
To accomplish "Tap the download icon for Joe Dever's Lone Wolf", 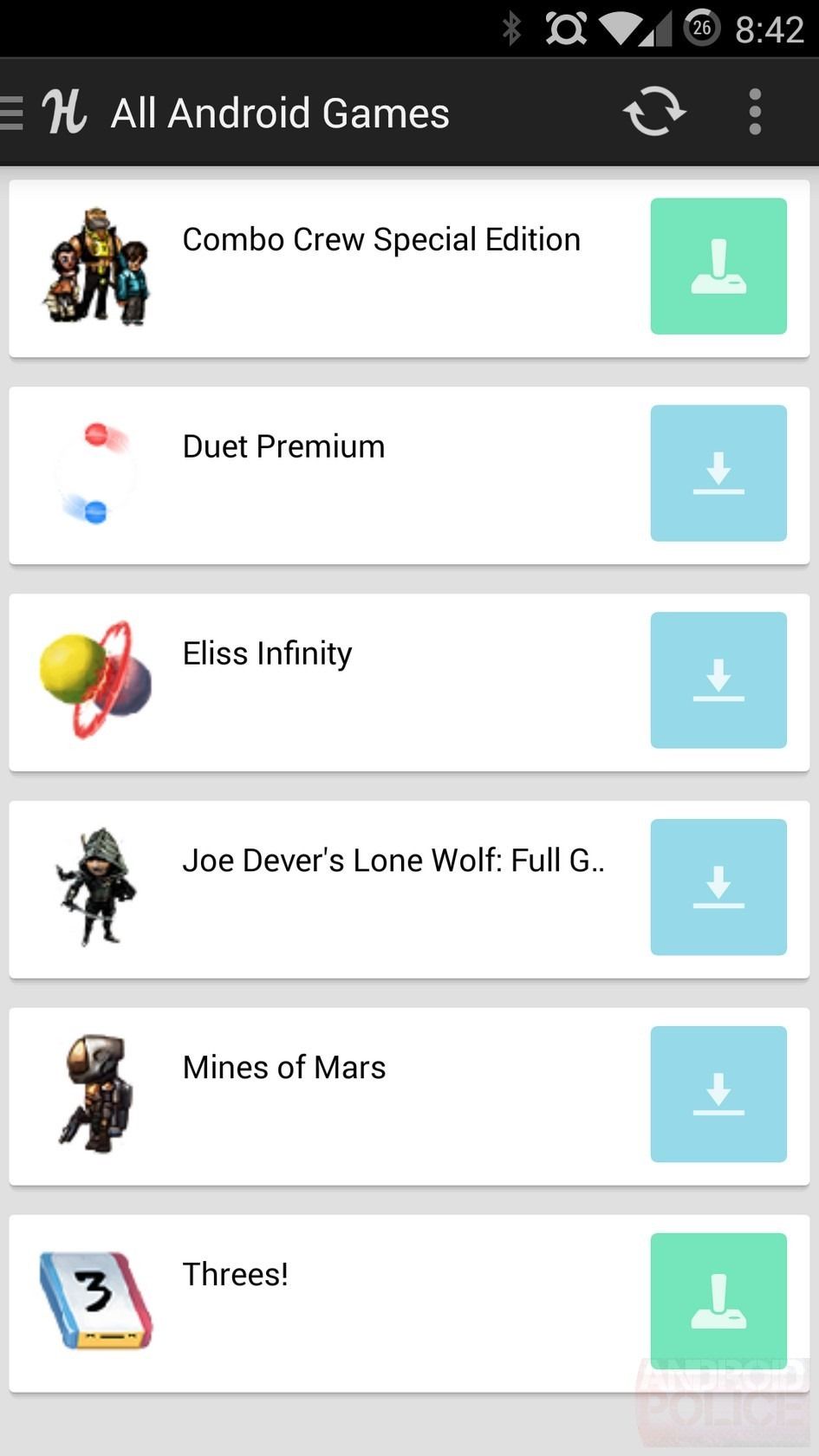I will 718,887.
